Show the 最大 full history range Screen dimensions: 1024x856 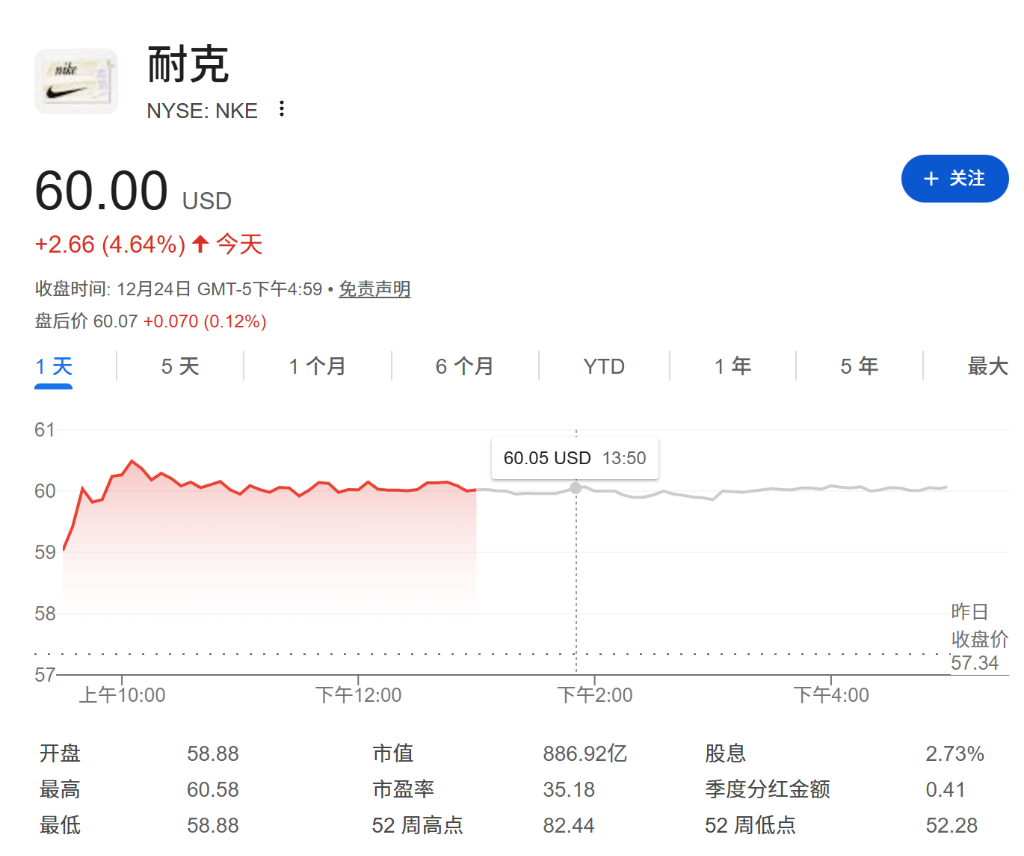[x=987, y=366]
